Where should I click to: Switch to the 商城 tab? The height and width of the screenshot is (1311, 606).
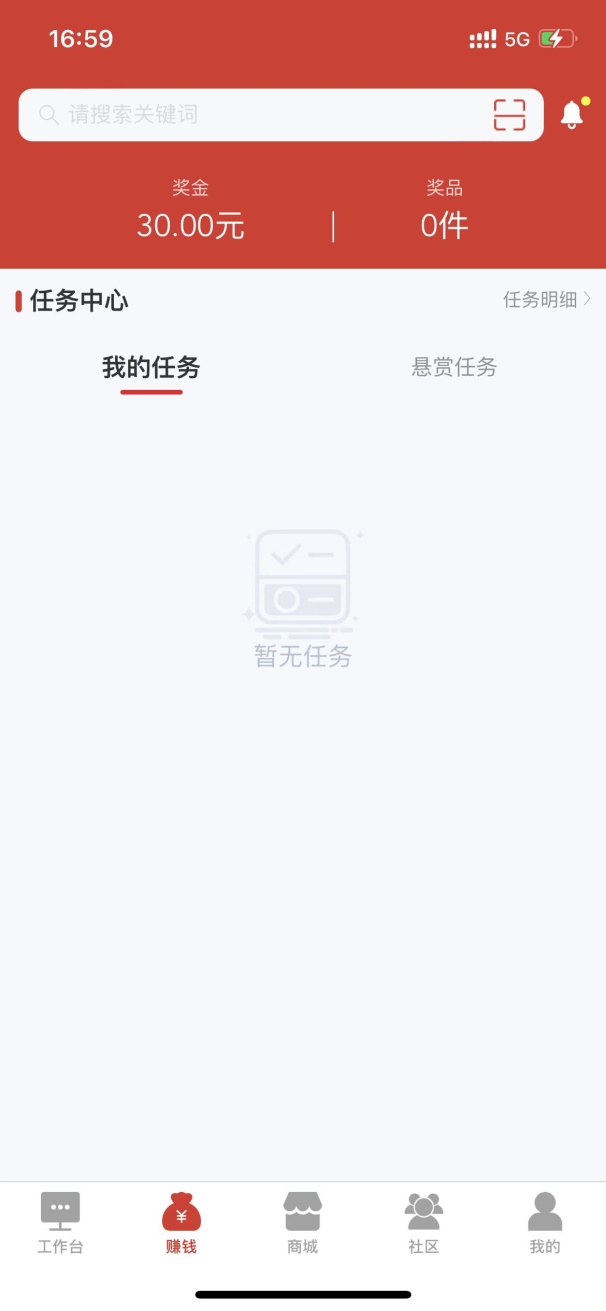[x=302, y=1222]
